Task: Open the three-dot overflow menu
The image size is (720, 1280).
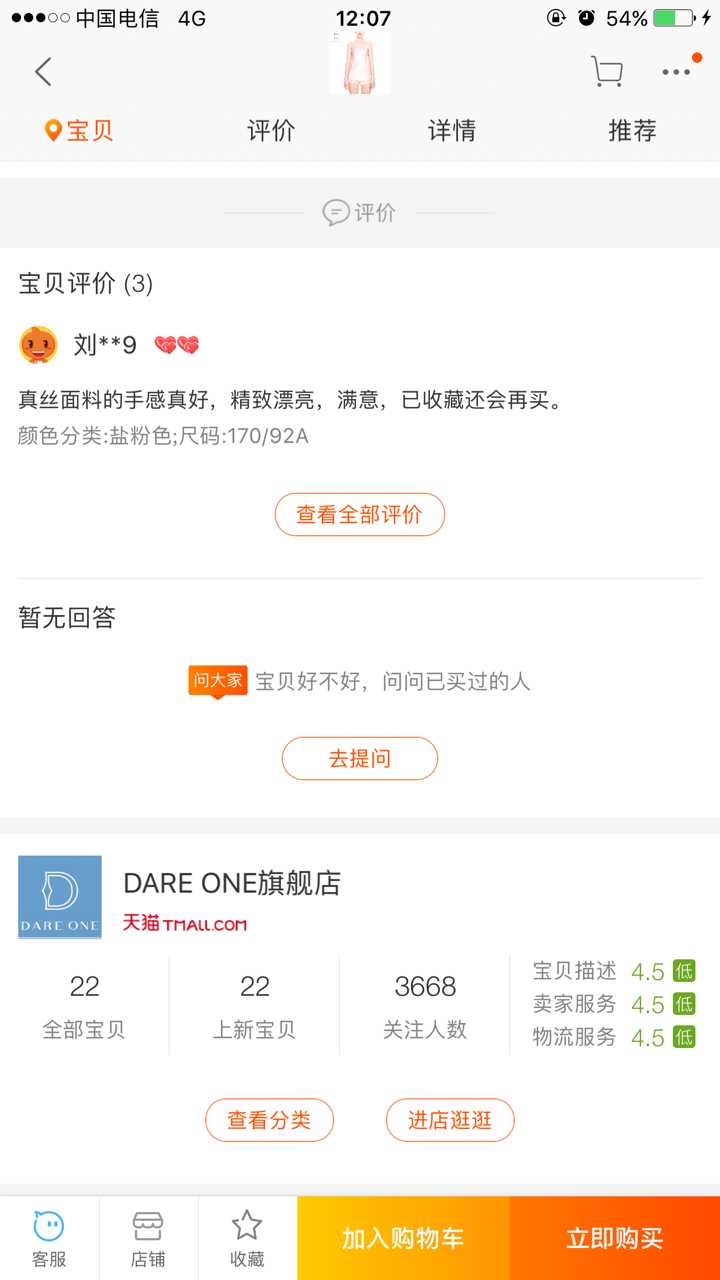Action: coord(676,72)
